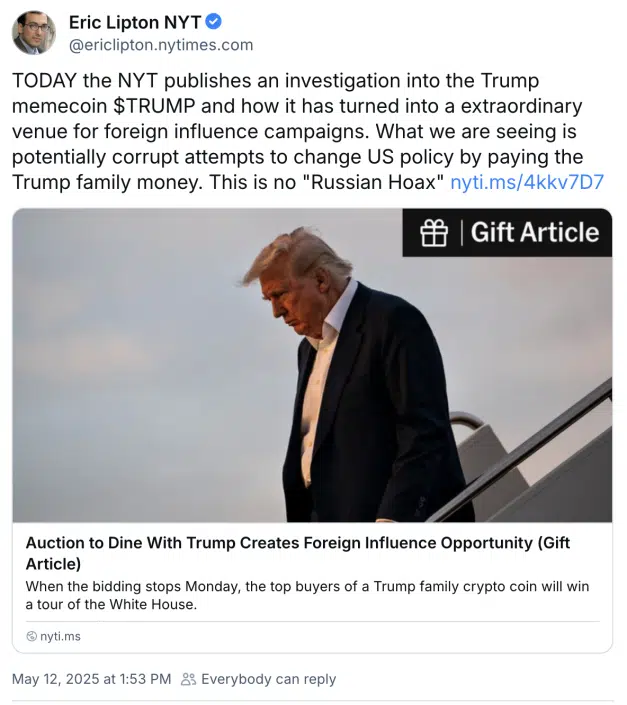The height and width of the screenshot is (705, 627).
Task: Open the Eric Lipton NYT author name
Action: (x=134, y=21)
